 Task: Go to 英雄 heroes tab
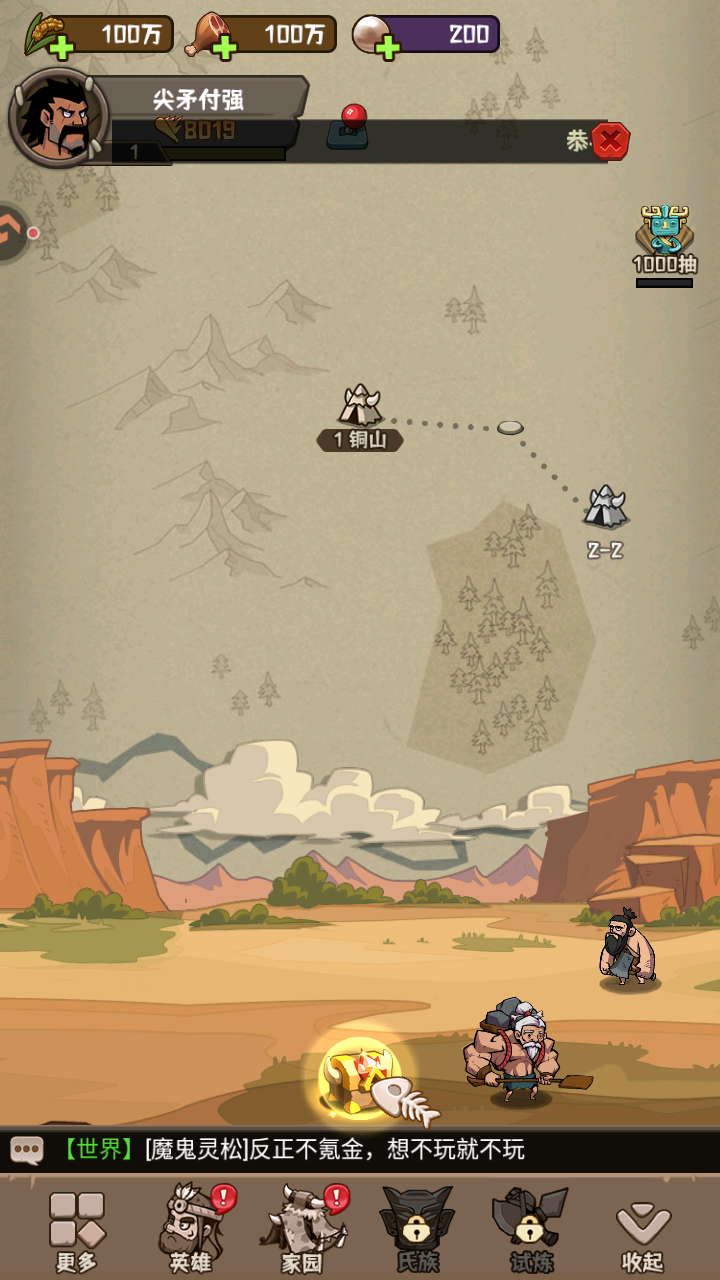point(190,1230)
